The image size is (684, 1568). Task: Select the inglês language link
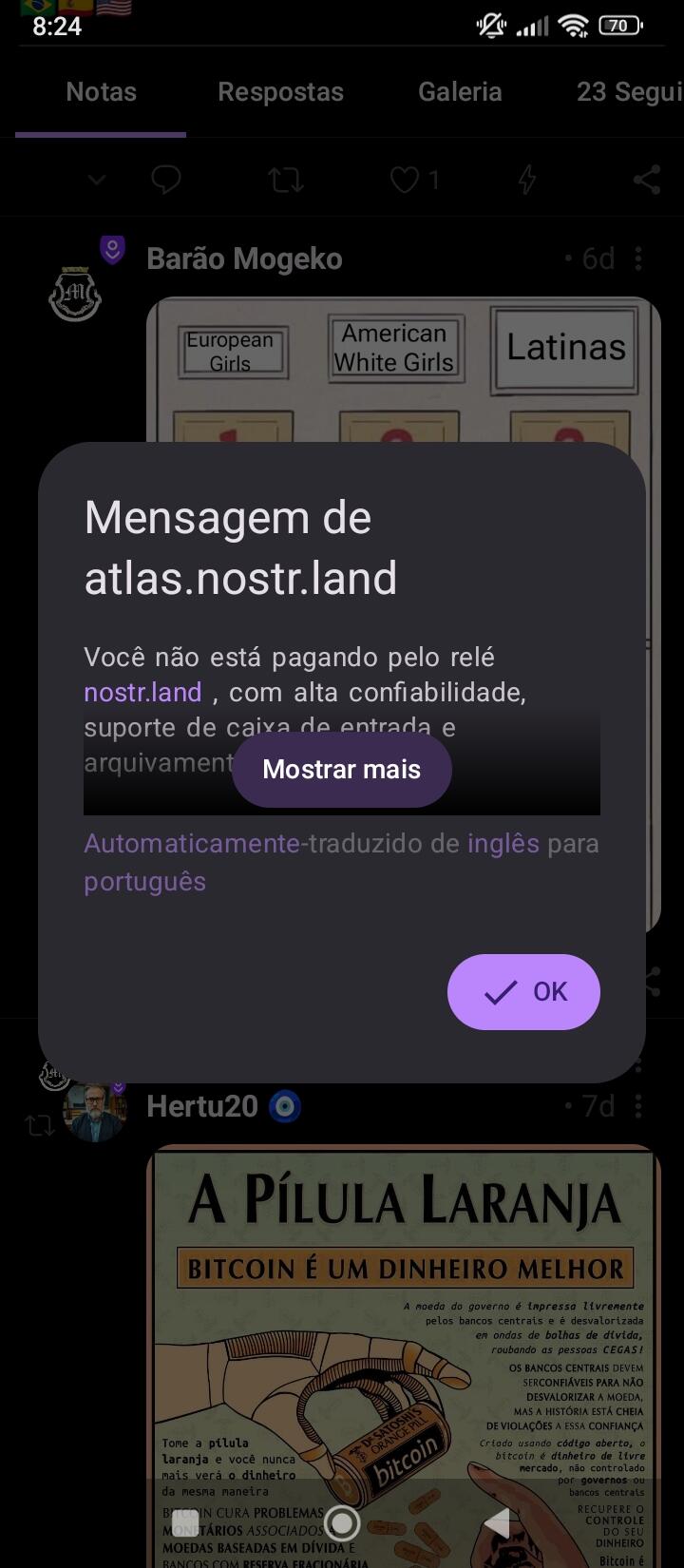(x=503, y=843)
